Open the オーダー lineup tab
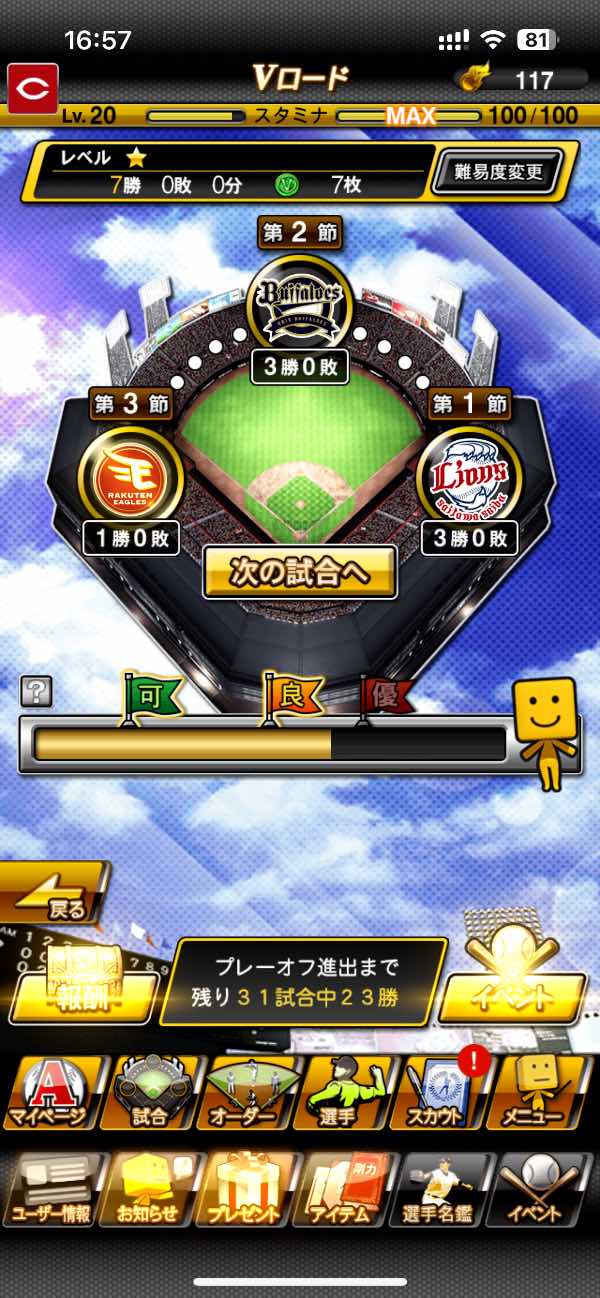The height and width of the screenshot is (1298, 600). click(248, 1093)
